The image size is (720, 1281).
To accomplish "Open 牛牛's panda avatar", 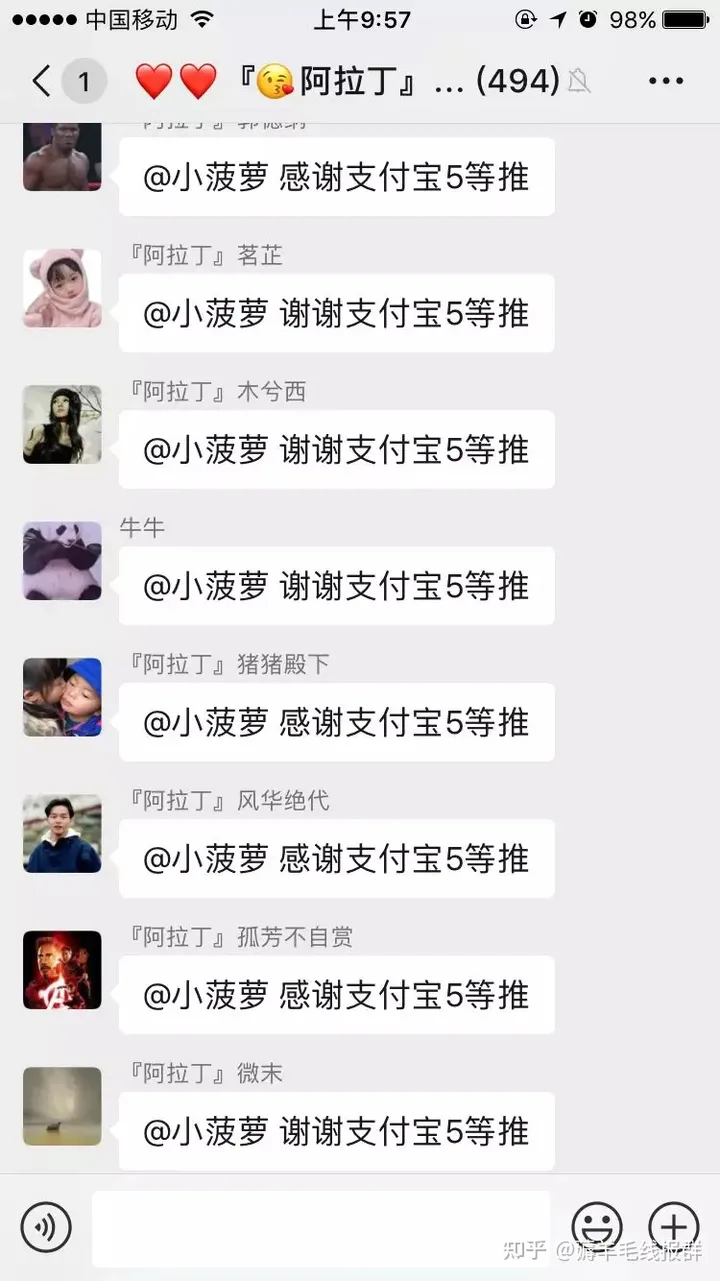I will point(62,560).
